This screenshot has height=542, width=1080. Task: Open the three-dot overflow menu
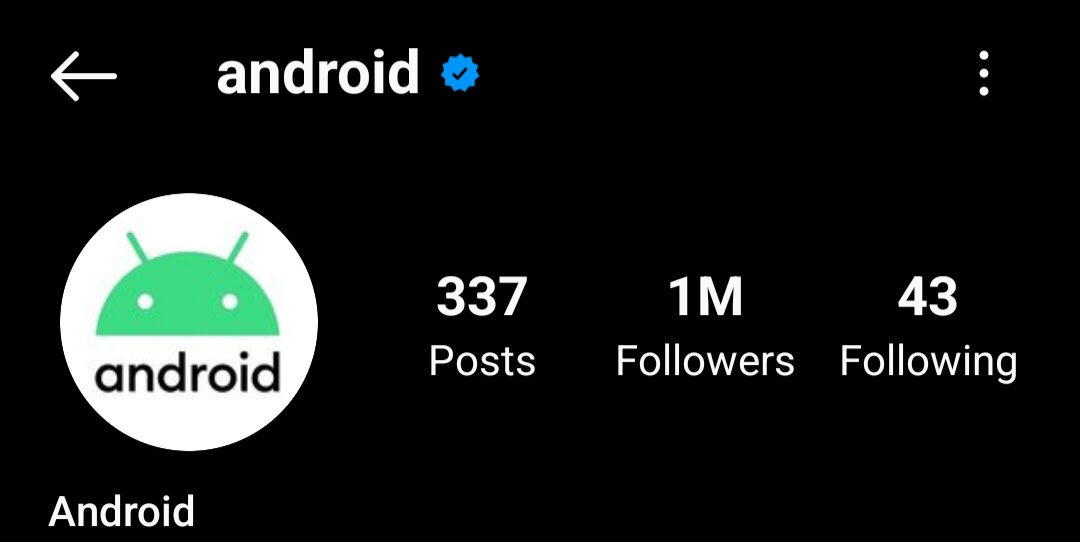[984, 75]
